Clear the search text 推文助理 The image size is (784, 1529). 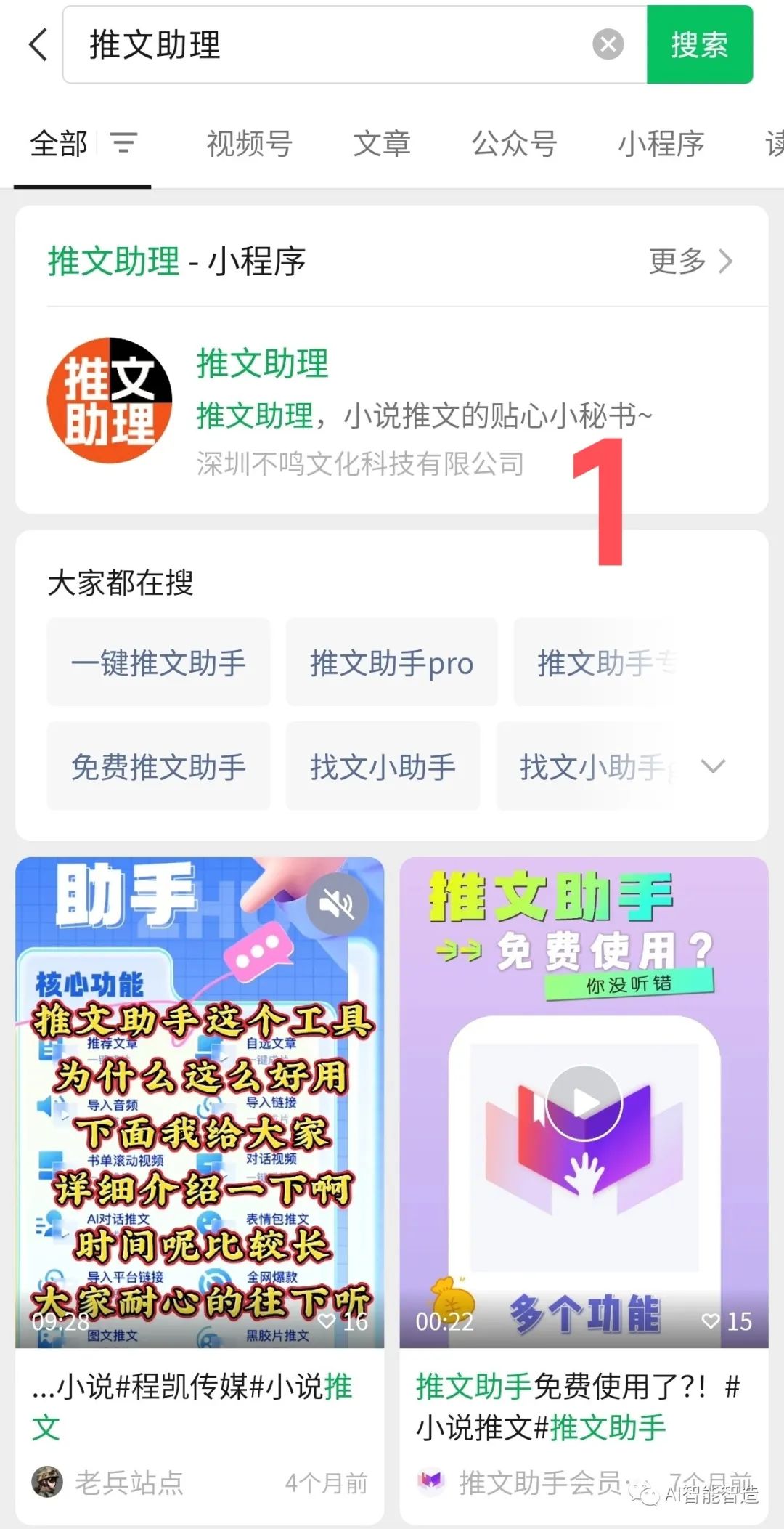pyautogui.click(x=608, y=45)
